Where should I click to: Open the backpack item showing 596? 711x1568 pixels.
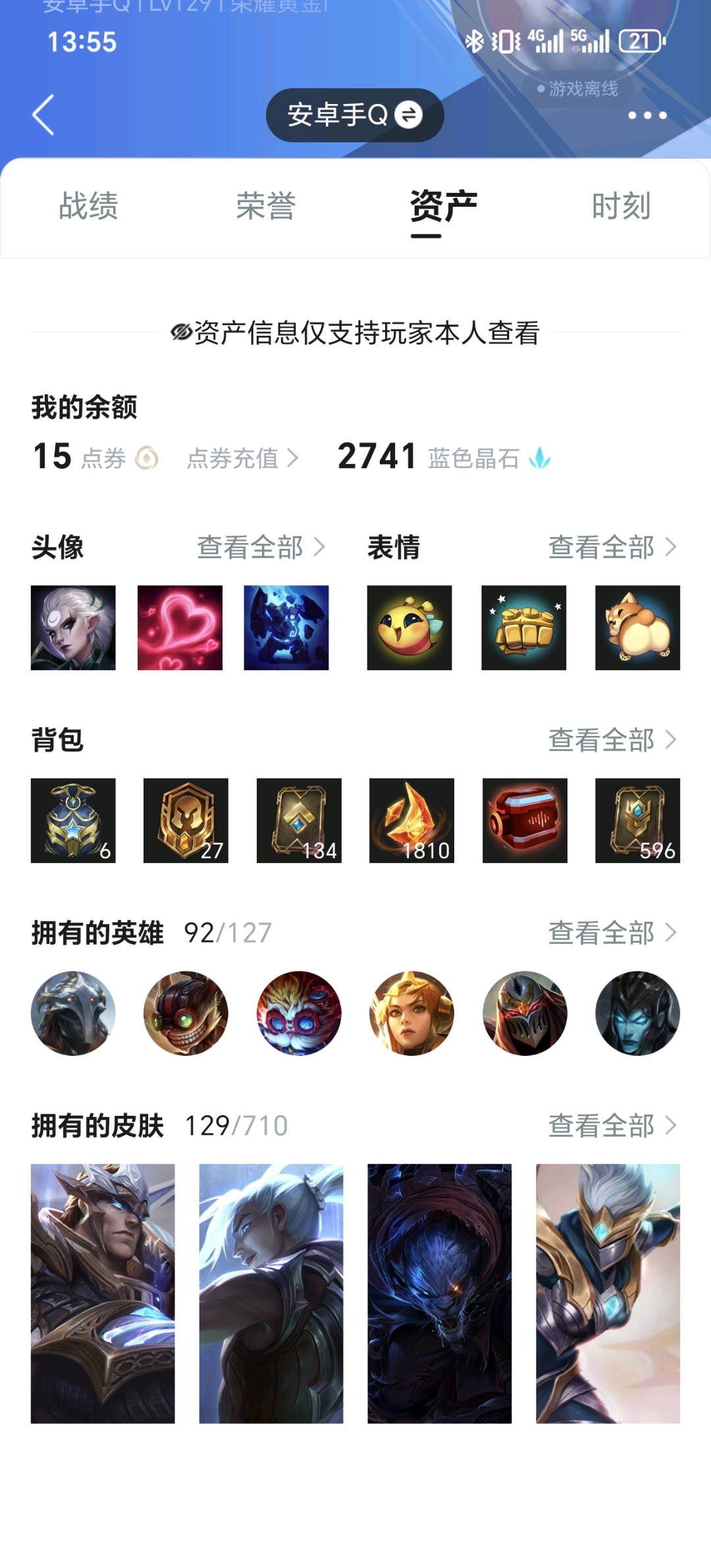coord(637,821)
